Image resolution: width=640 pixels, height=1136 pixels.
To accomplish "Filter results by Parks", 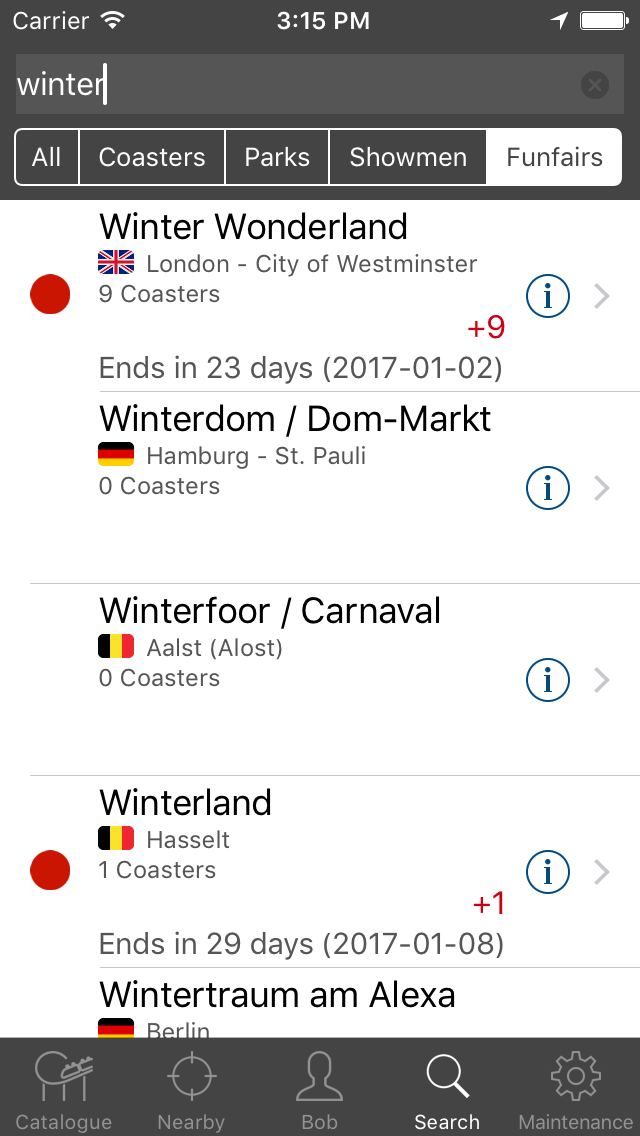I will (x=277, y=157).
